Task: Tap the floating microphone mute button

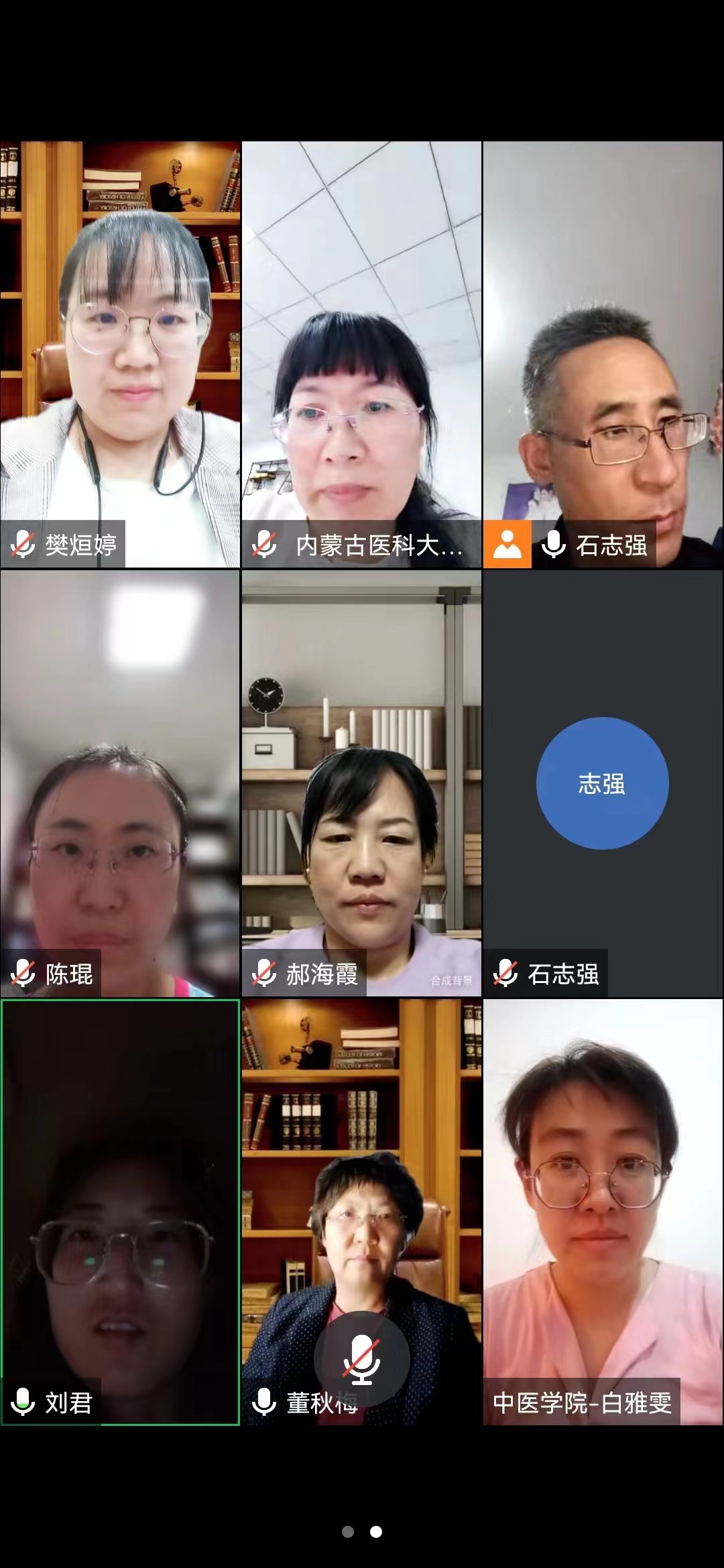Action: pyautogui.click(x=362, y=1359)
